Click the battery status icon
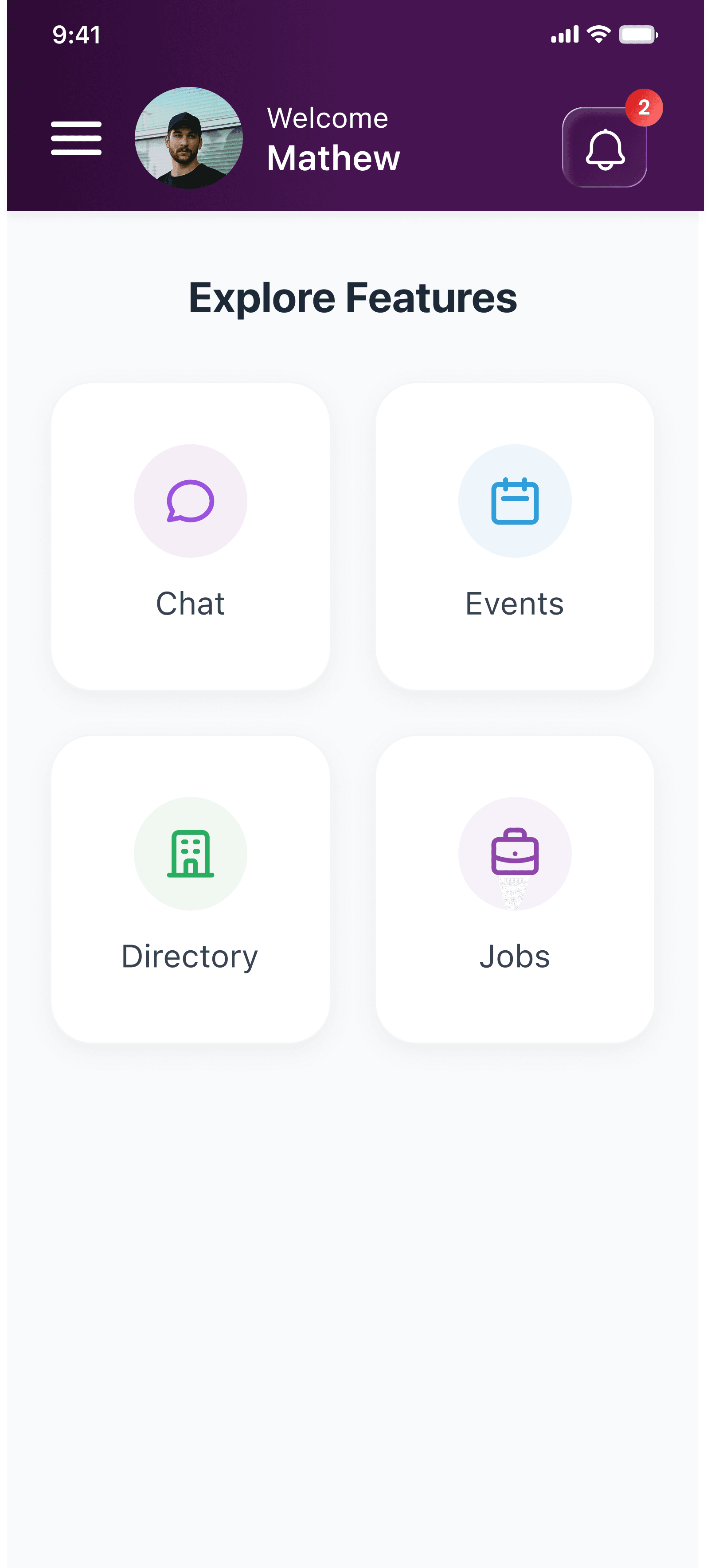Viewport: 711px width, 1568px height. pyautogui.click(x=638, y=35)
